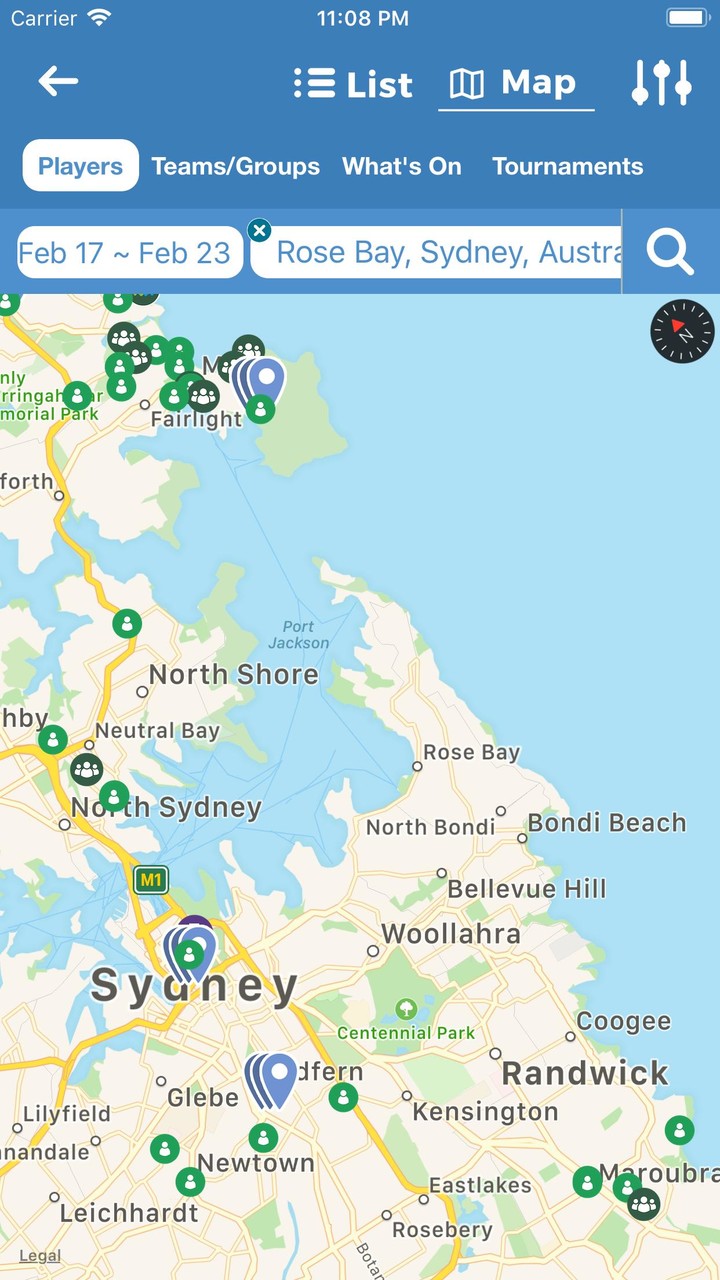Screen dimensions: 720x1280
Task: Tap the player marker near Redfern
Action: [343, 1097]
